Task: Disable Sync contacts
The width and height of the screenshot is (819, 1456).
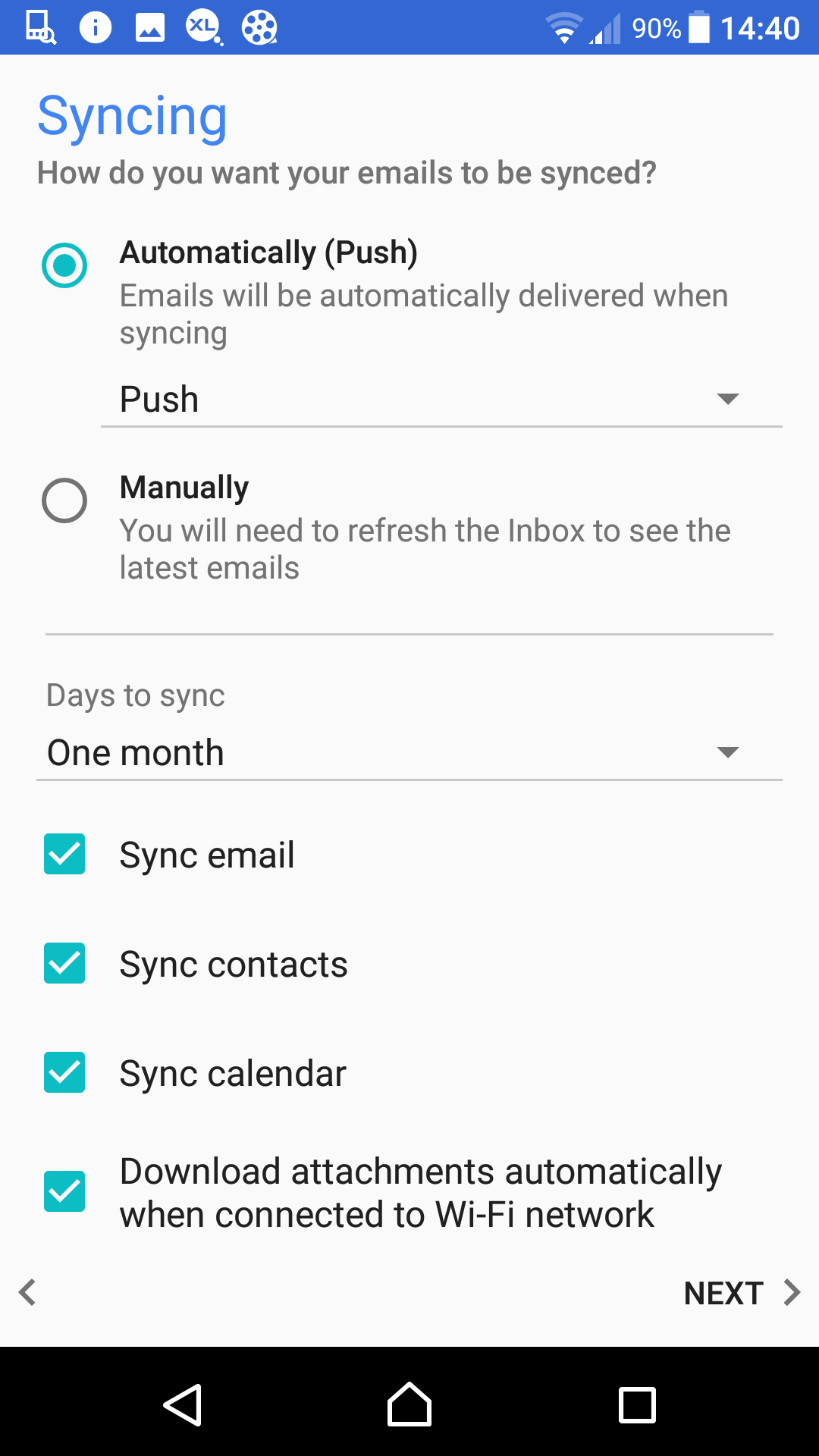Action: coord(64,964)
